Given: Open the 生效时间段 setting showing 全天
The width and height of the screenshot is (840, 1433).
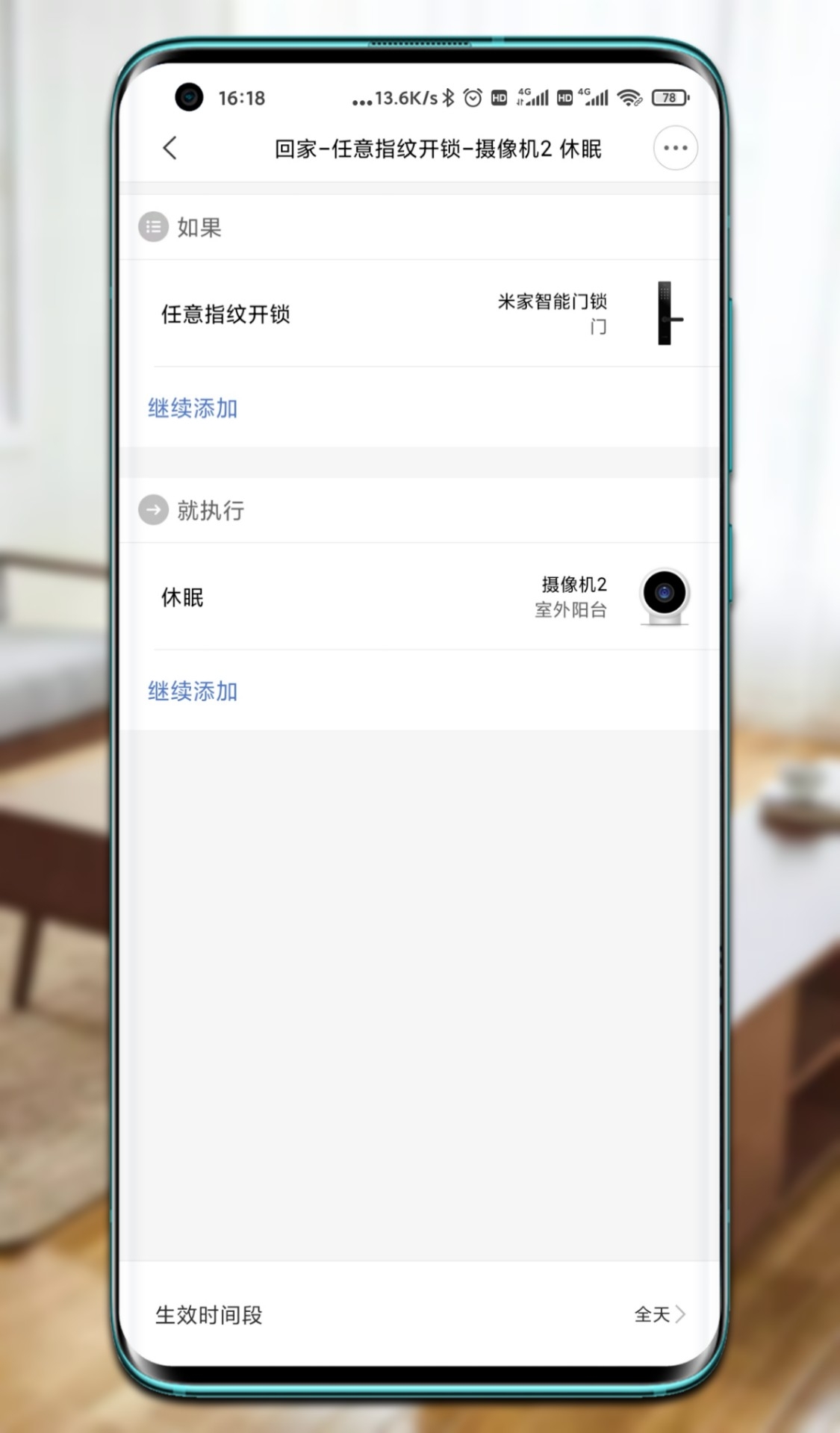Looking at the screenshot, I should 418,1314.
